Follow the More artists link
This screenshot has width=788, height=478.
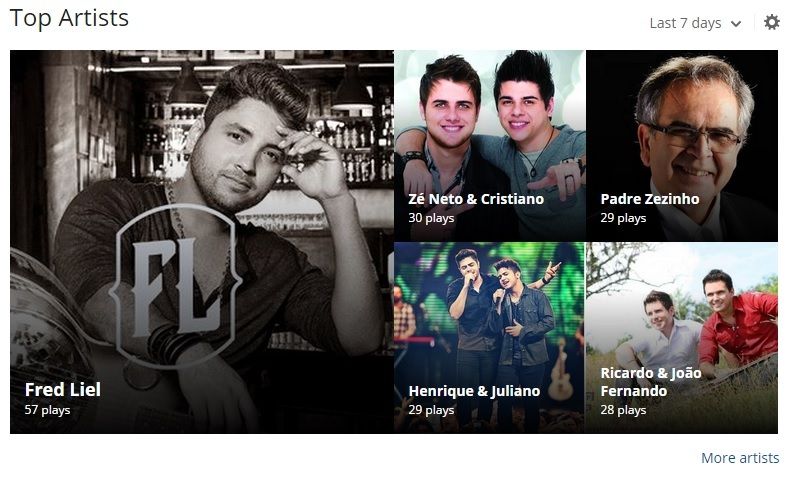tap(739, 458)
